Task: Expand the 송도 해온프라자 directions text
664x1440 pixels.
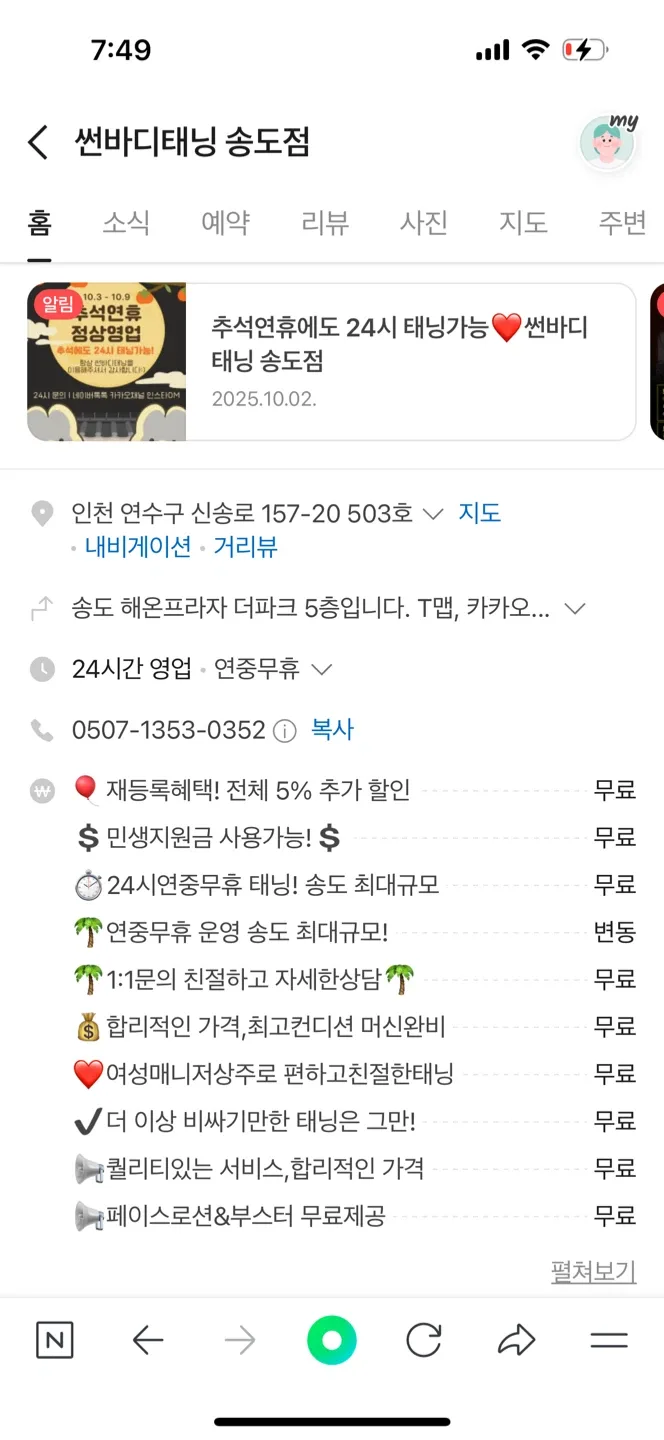Action: [575, 608]
